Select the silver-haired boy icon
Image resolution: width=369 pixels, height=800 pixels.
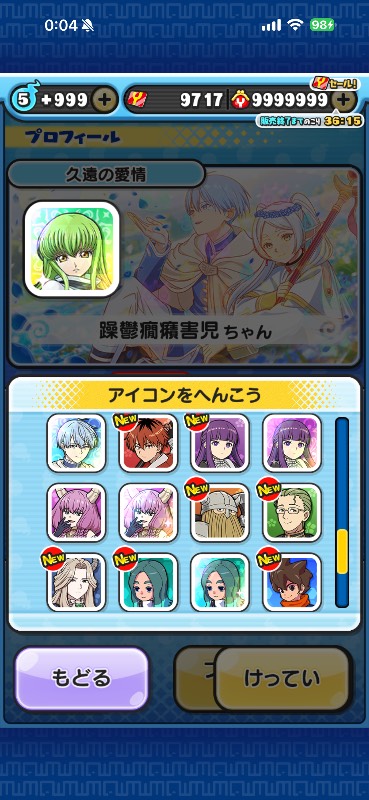point(77,443)
